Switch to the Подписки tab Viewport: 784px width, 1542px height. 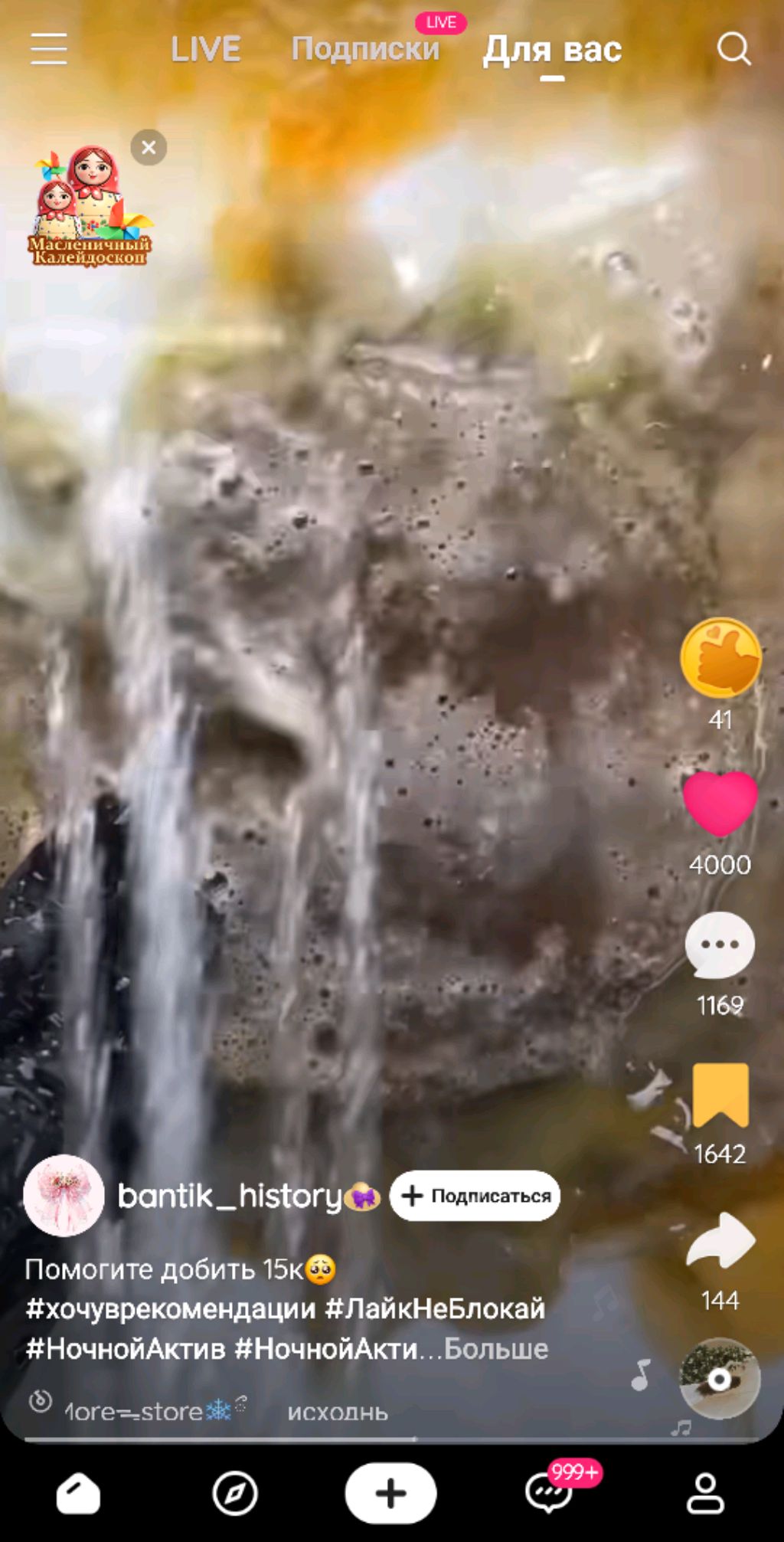365,50
